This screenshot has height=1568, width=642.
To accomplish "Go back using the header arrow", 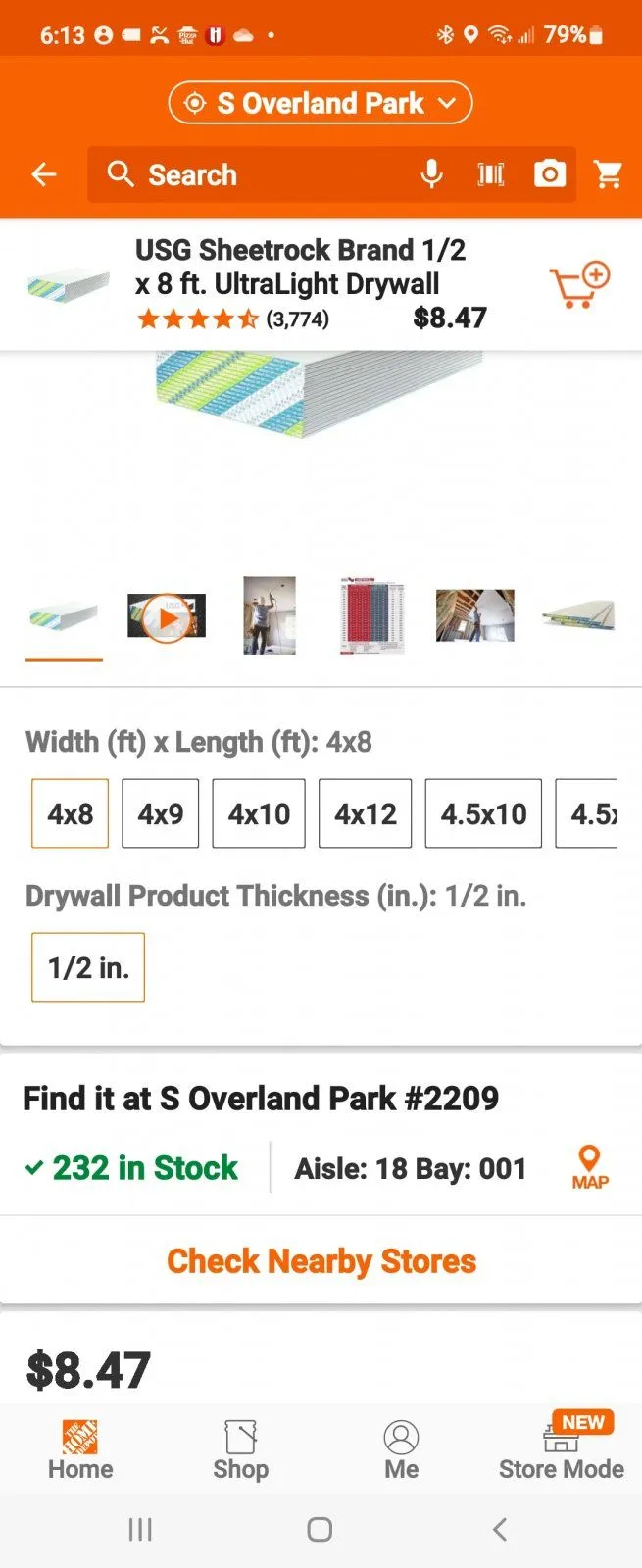I will click(44, 174).
